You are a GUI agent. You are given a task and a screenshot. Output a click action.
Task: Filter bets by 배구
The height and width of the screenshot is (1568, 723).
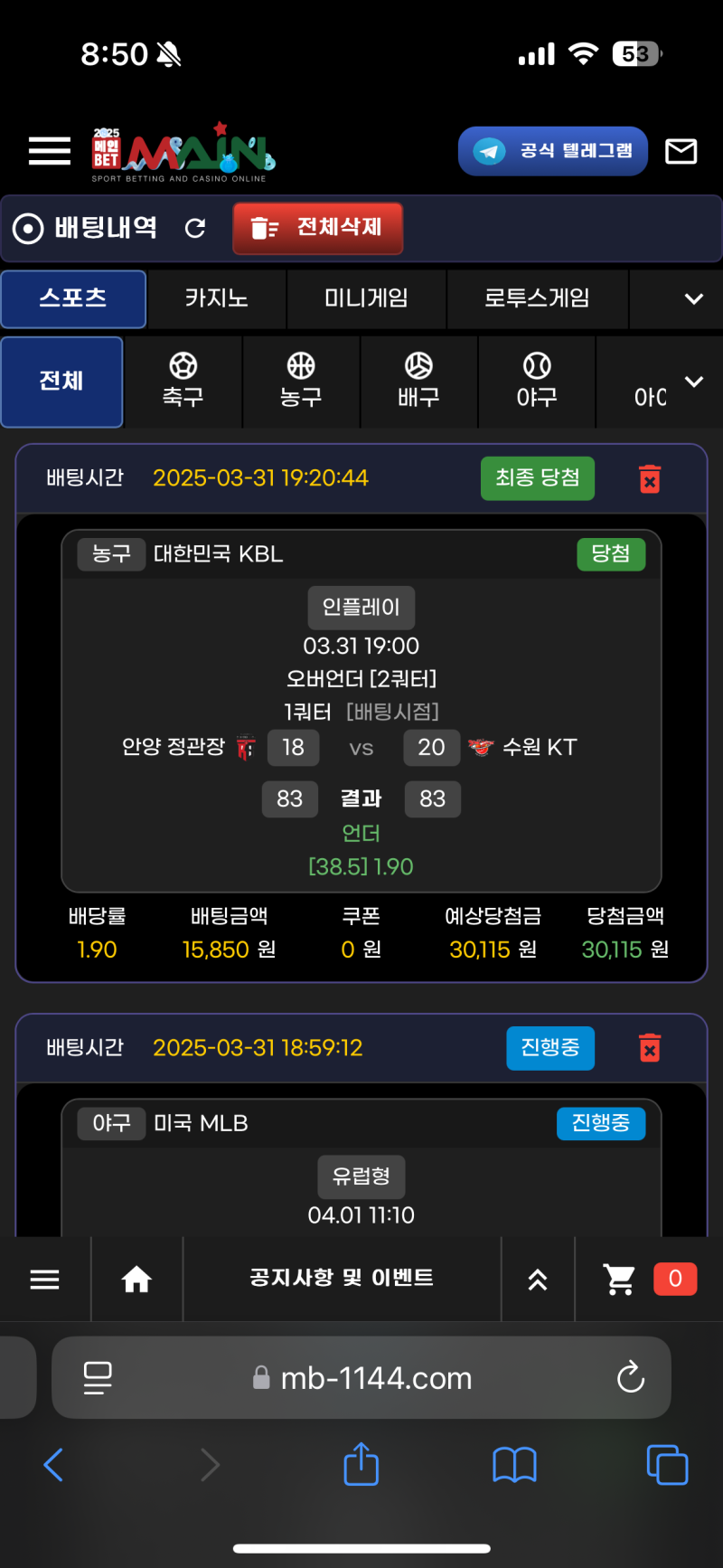coord(418,381)
